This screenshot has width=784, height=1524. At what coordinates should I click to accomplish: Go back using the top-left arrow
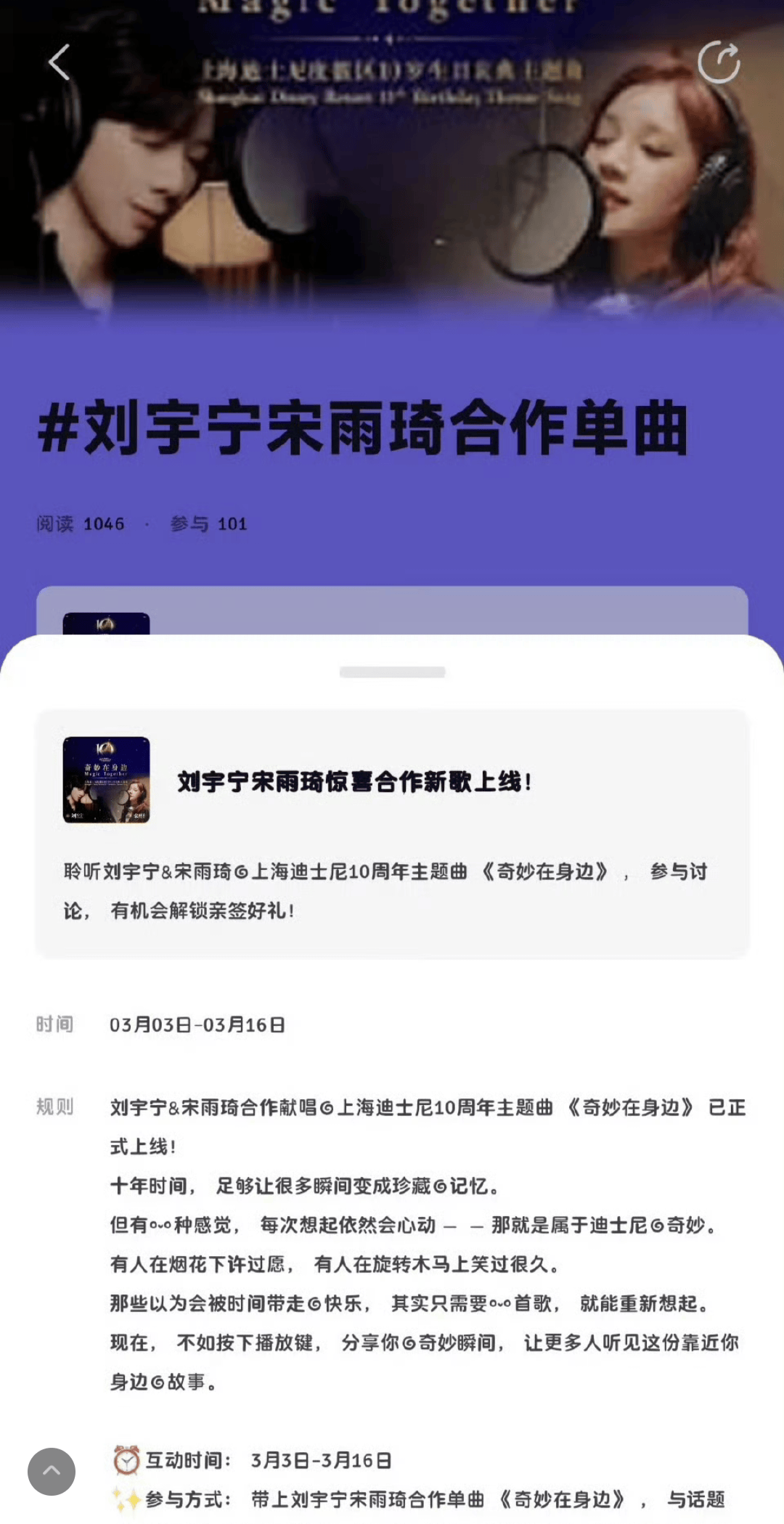59,62
